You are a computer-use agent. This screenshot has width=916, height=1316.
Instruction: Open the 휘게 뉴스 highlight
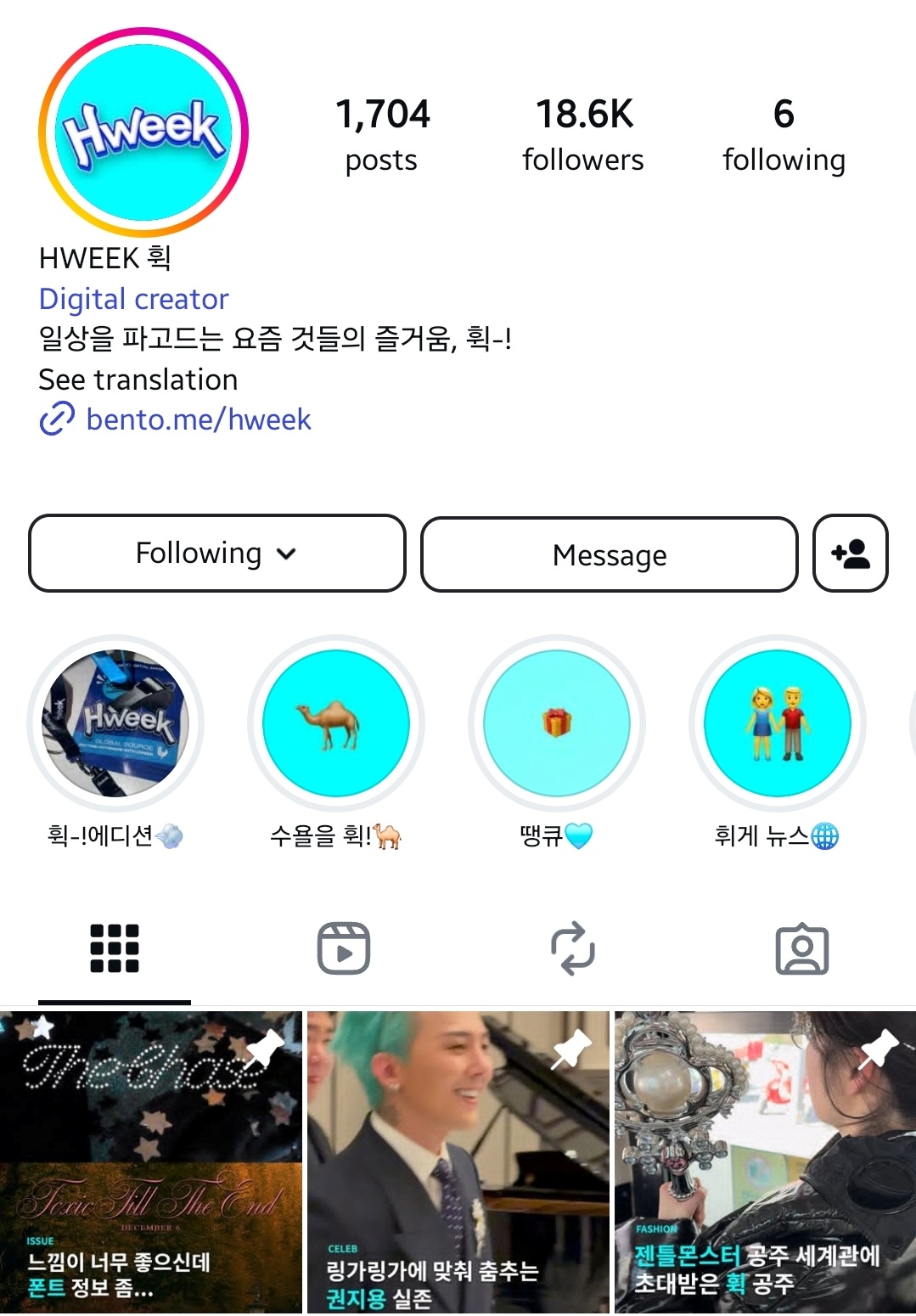778,723
